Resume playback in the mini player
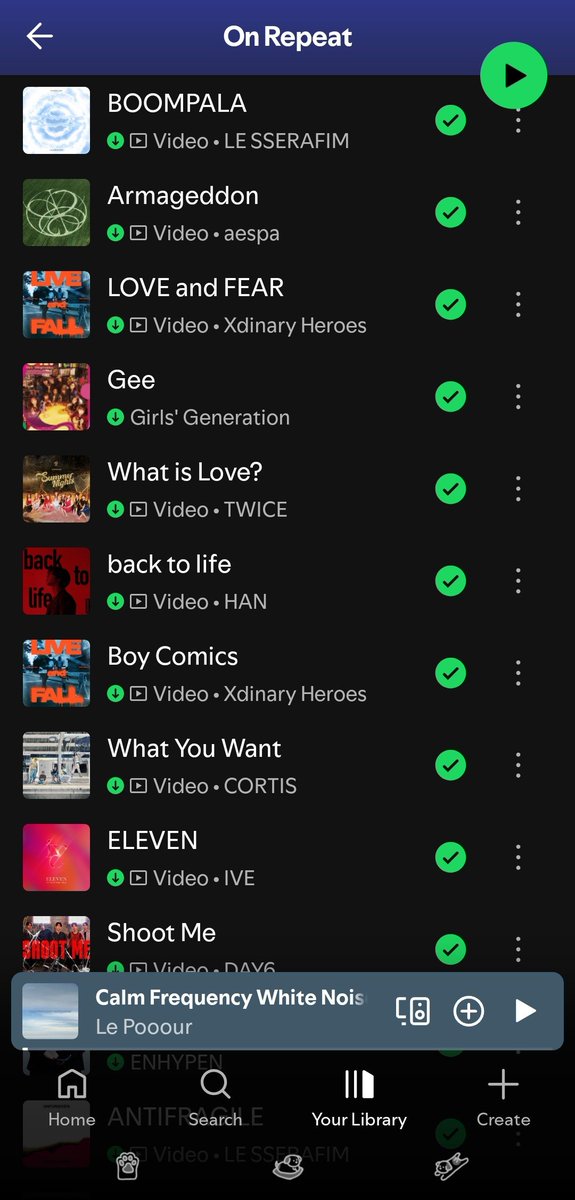Image resolution: width=575 pixels, height=1200 pixels. point(525,1011)
